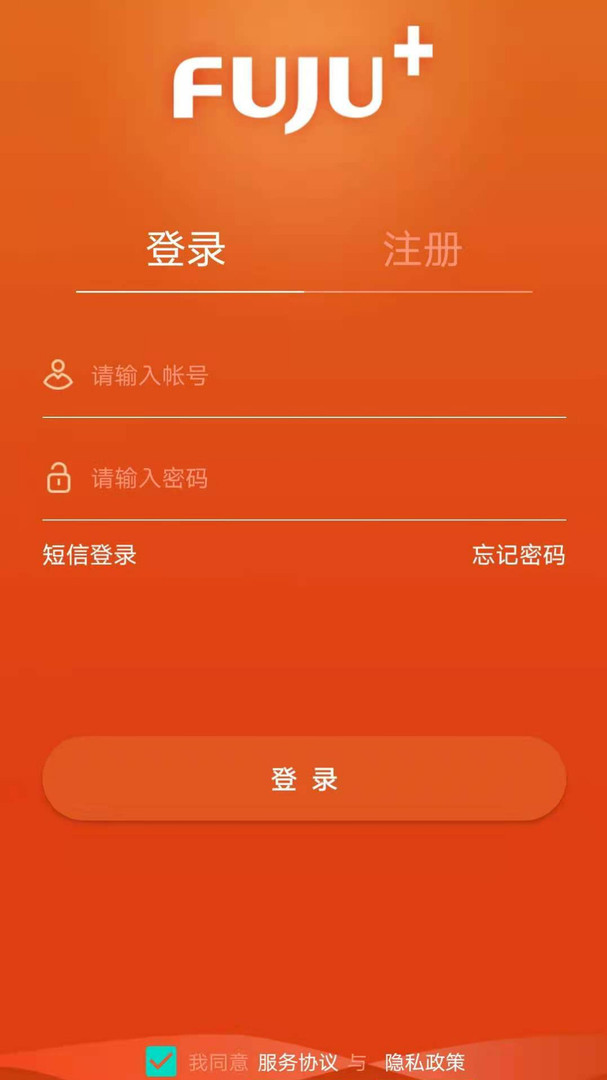Open 忘记密码 forgot password
Screen dimensions: 607x1080
click(518, 555)
